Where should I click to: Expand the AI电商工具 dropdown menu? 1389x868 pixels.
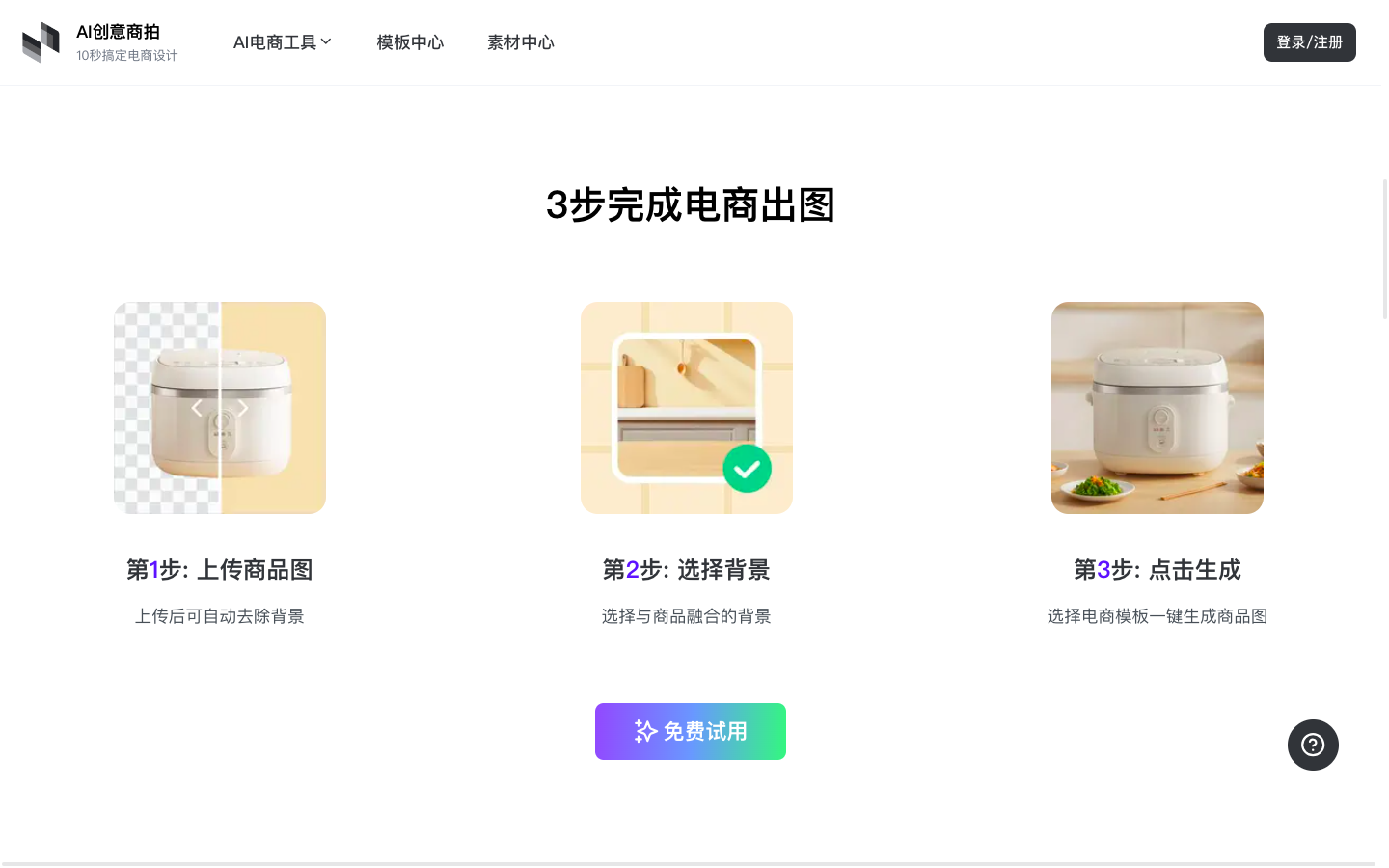[282, 42]
